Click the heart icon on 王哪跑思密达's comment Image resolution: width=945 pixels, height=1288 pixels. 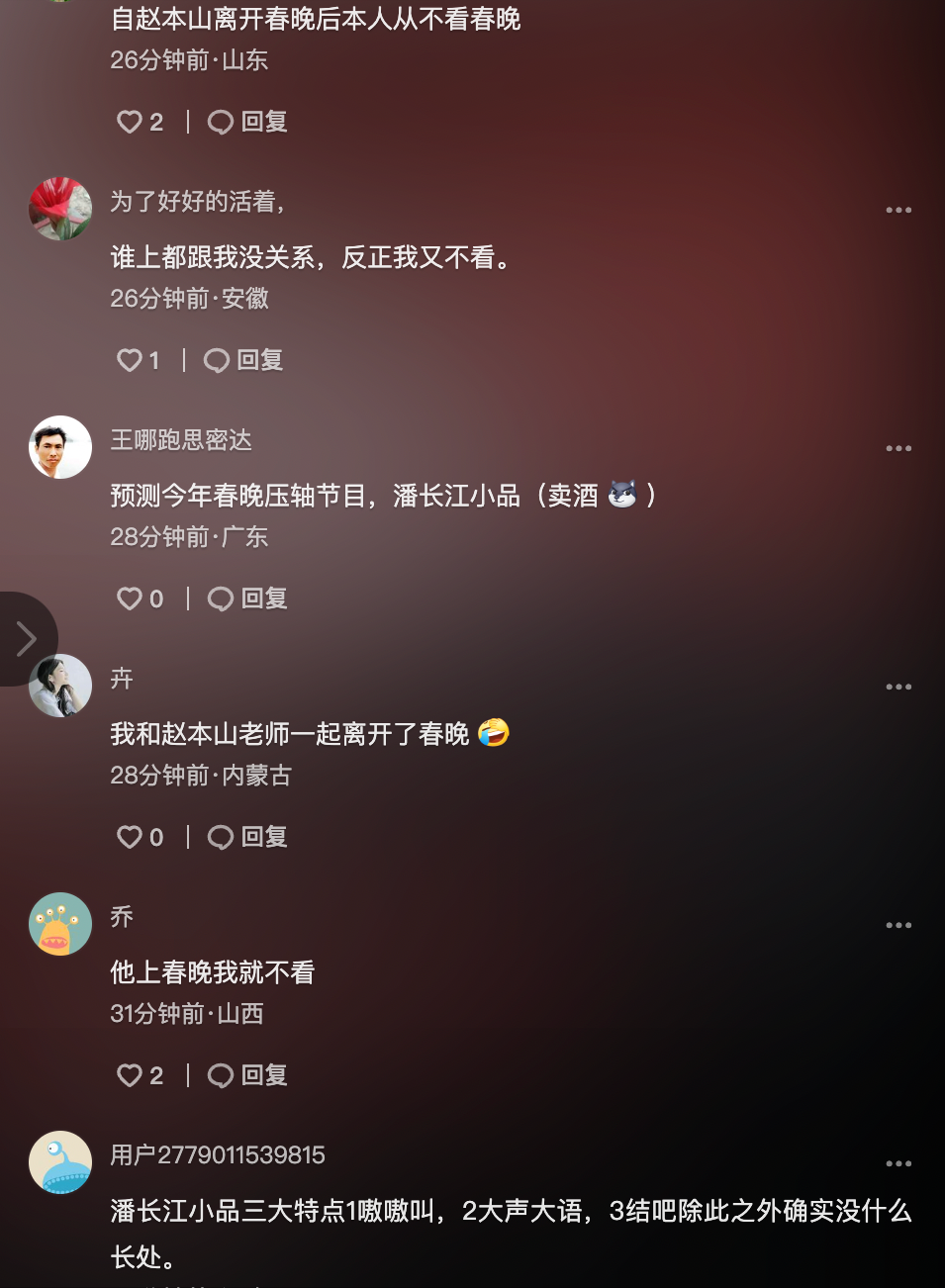(131, 598)
